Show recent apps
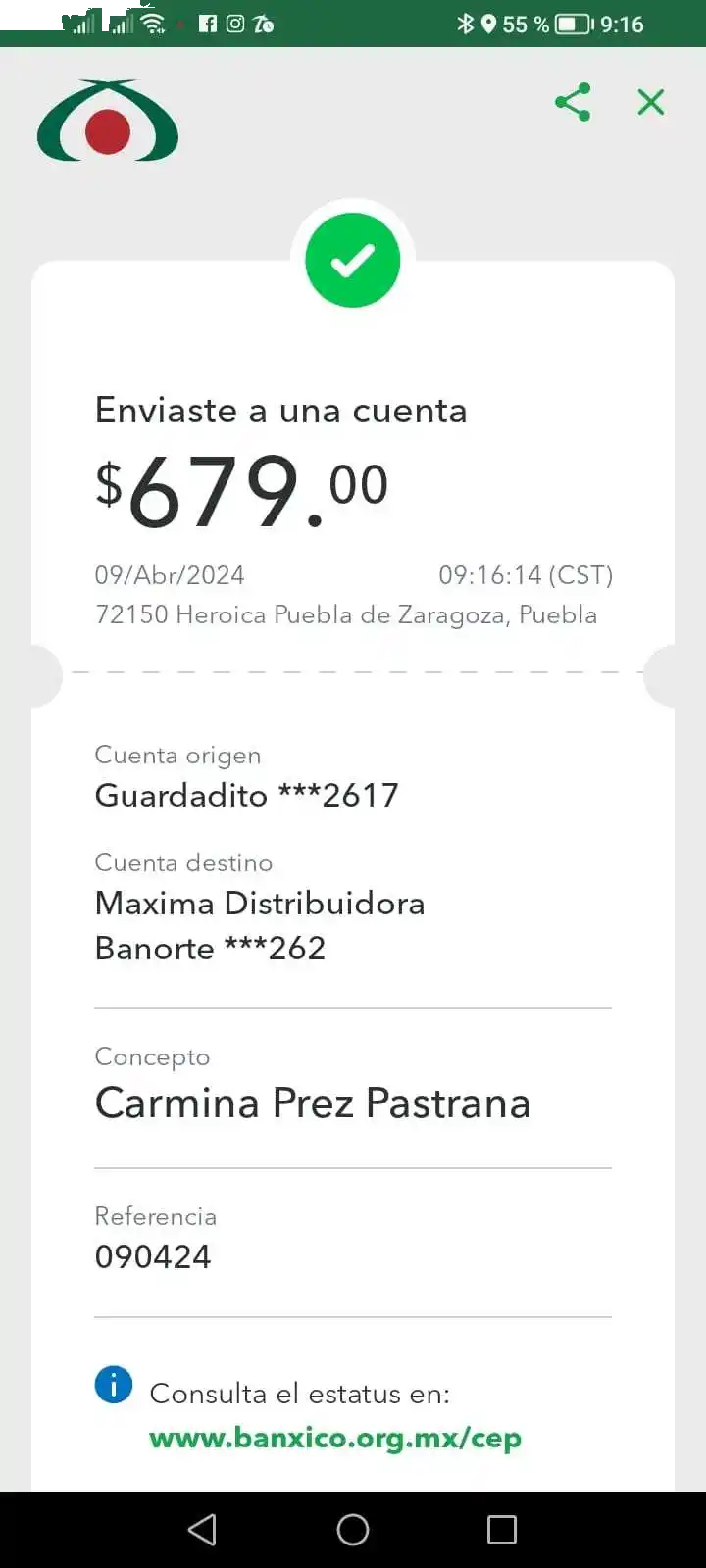 click(502, 1530)
